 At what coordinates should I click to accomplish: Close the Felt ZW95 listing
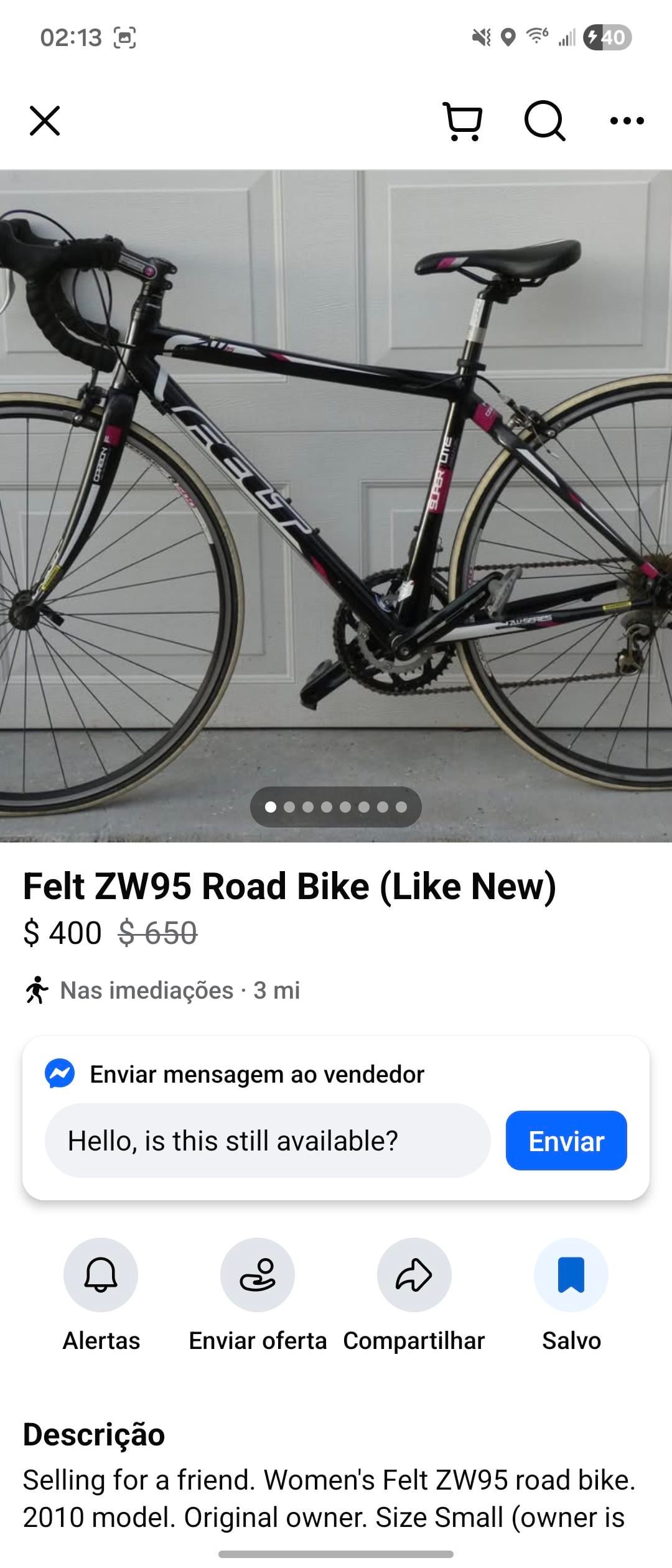[x=45, y=121]
